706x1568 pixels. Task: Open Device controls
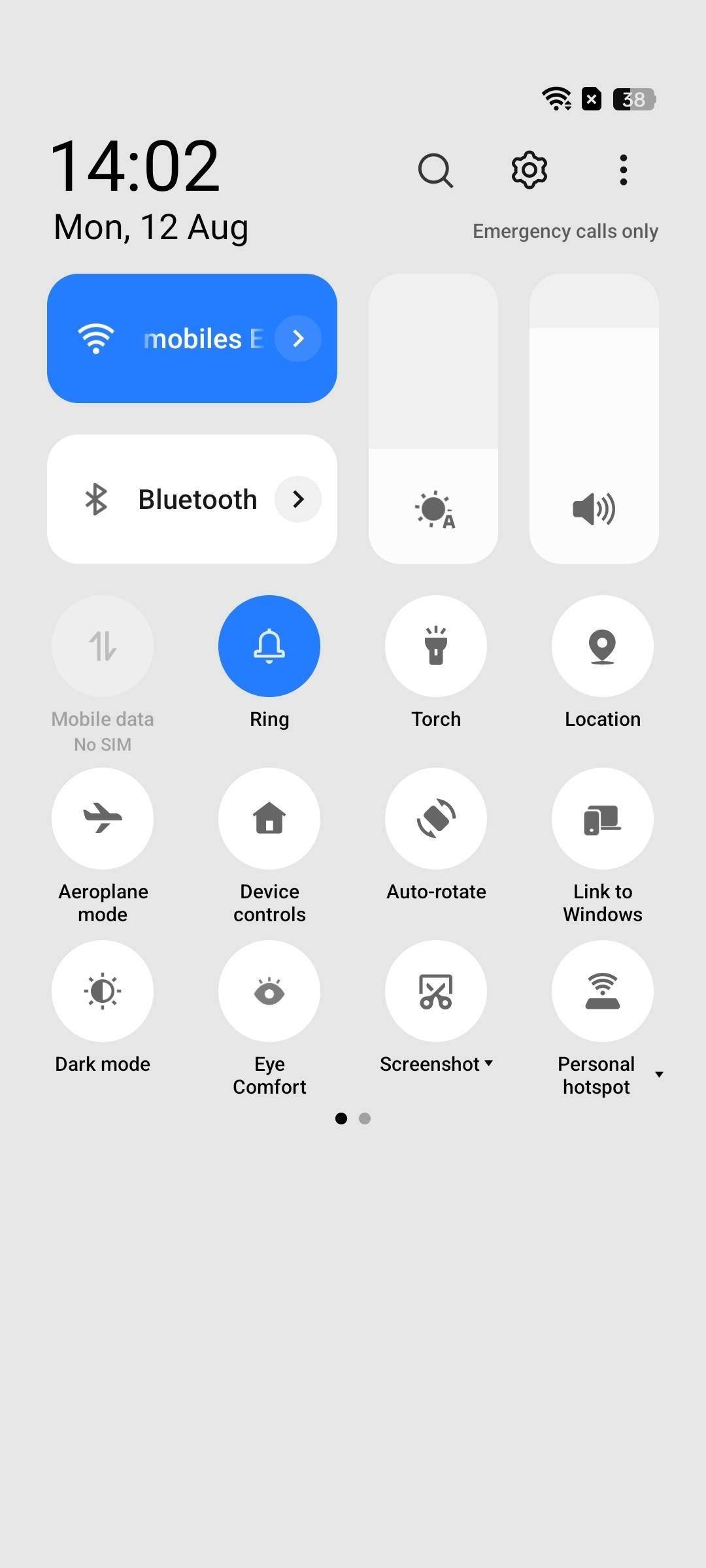269,819
